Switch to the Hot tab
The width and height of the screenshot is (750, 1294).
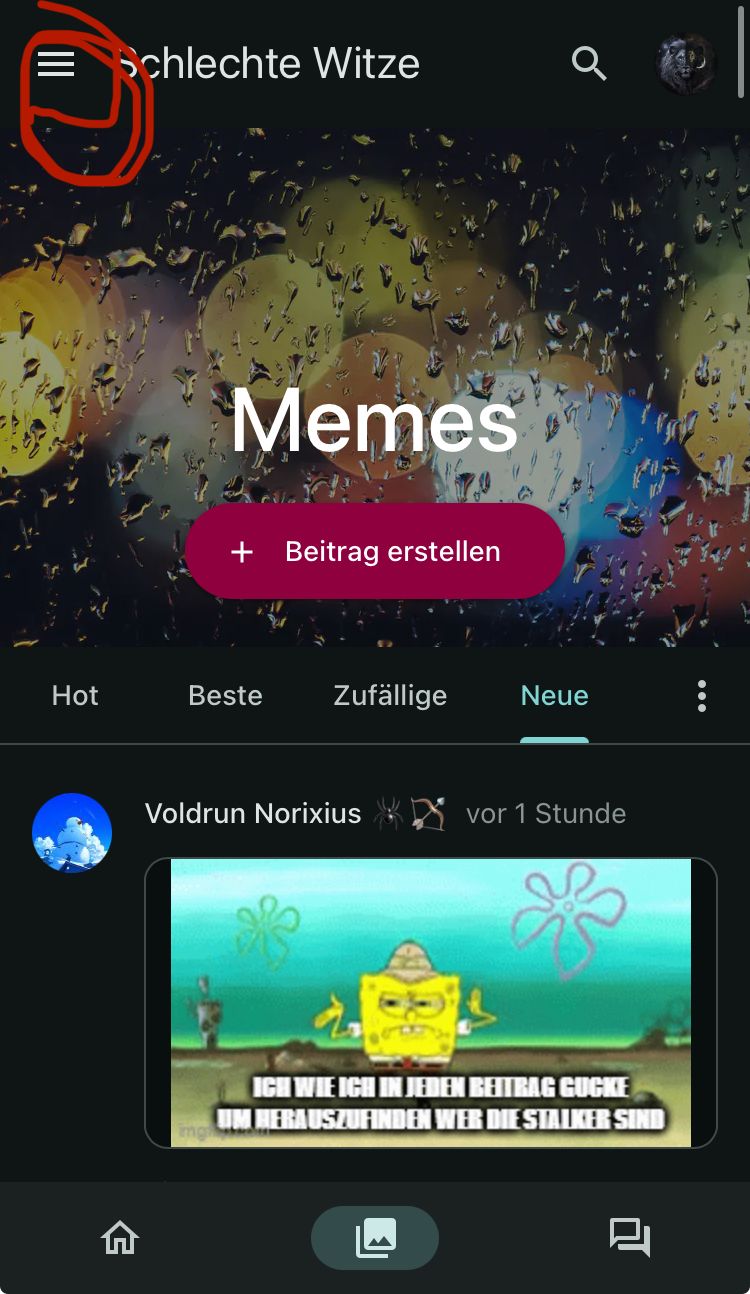point(75,696)
